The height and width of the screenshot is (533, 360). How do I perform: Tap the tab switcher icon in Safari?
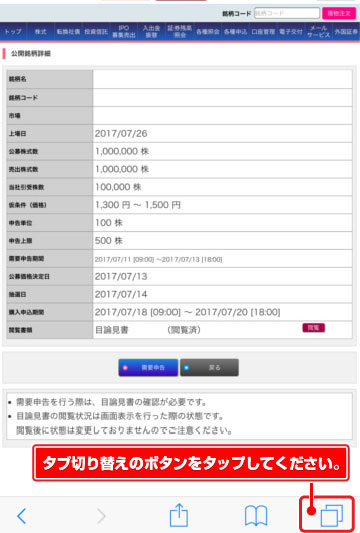coord(332,515)
